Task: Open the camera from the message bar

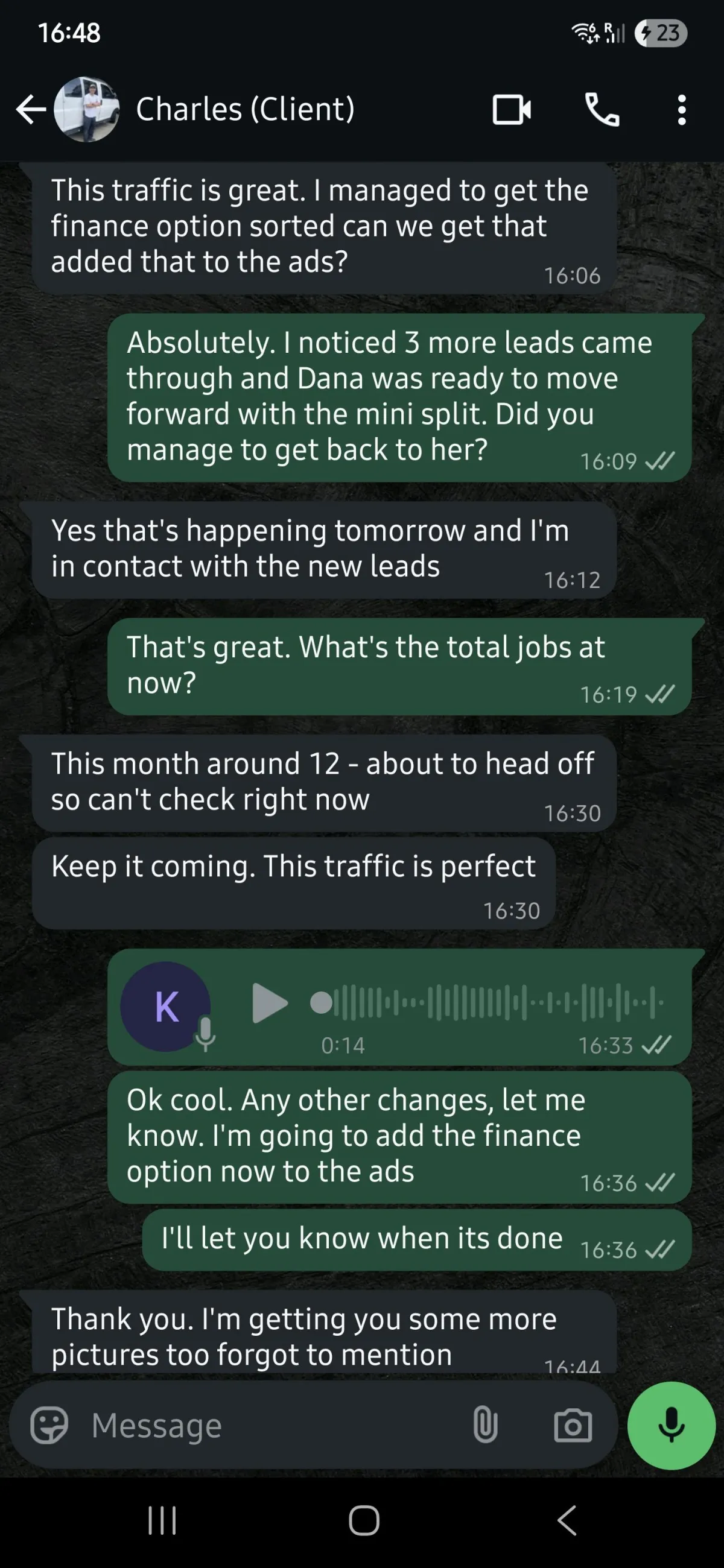Action: (573, 1426)
